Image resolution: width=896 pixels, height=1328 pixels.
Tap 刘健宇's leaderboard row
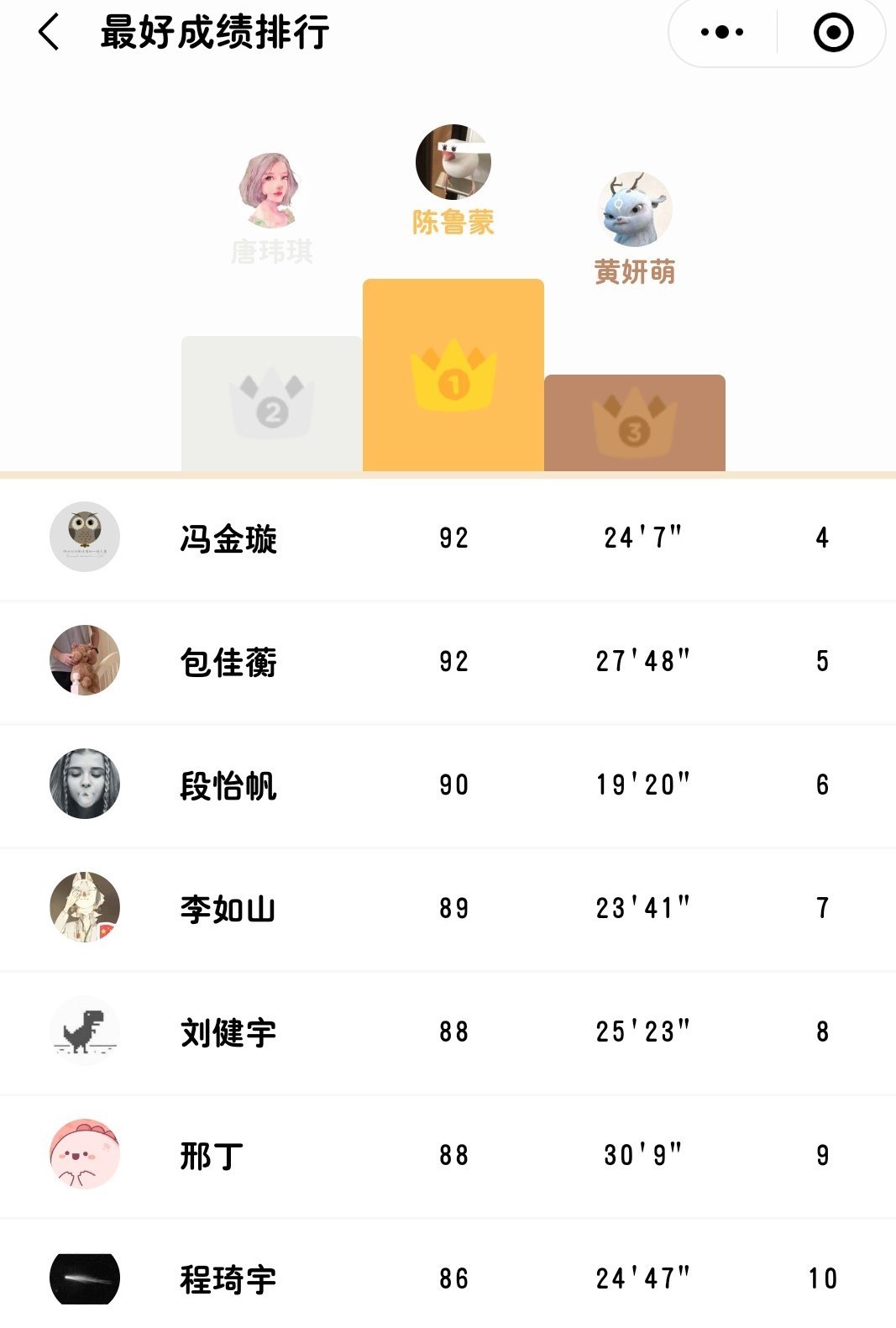click(x=448, y=1032)
